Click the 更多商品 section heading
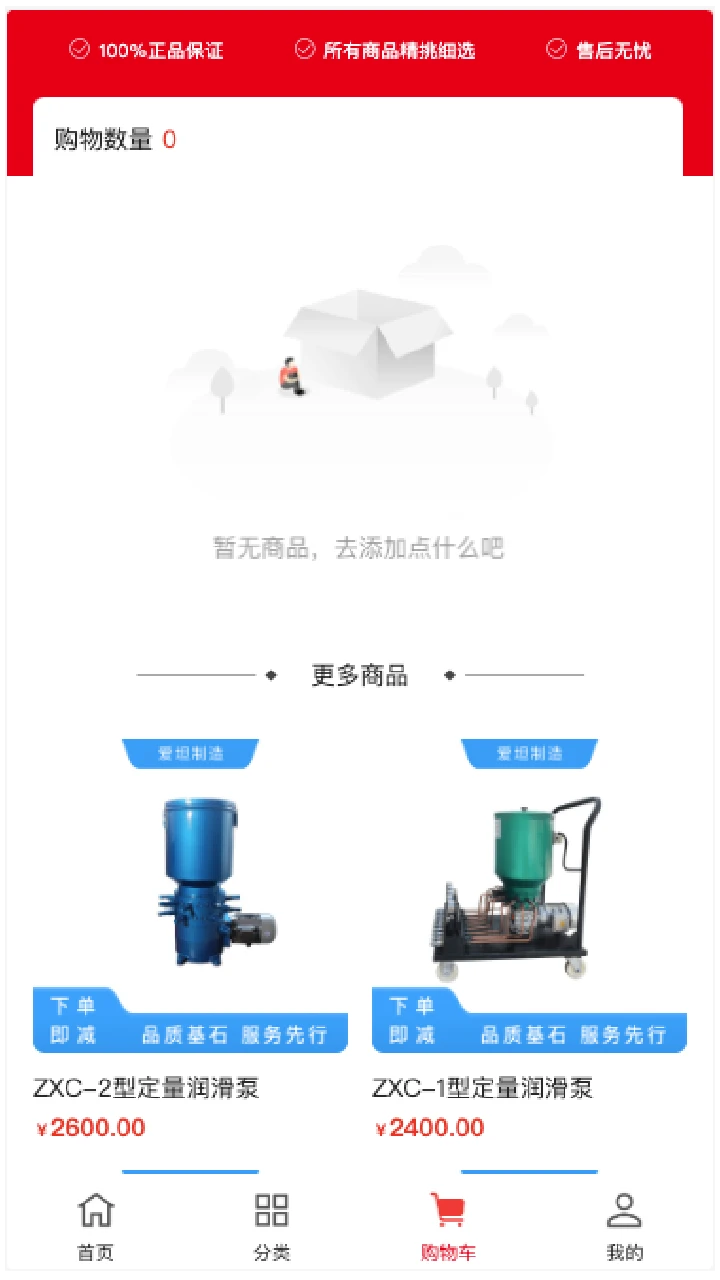Screen dimensions: 720x1280 (360, 675)
